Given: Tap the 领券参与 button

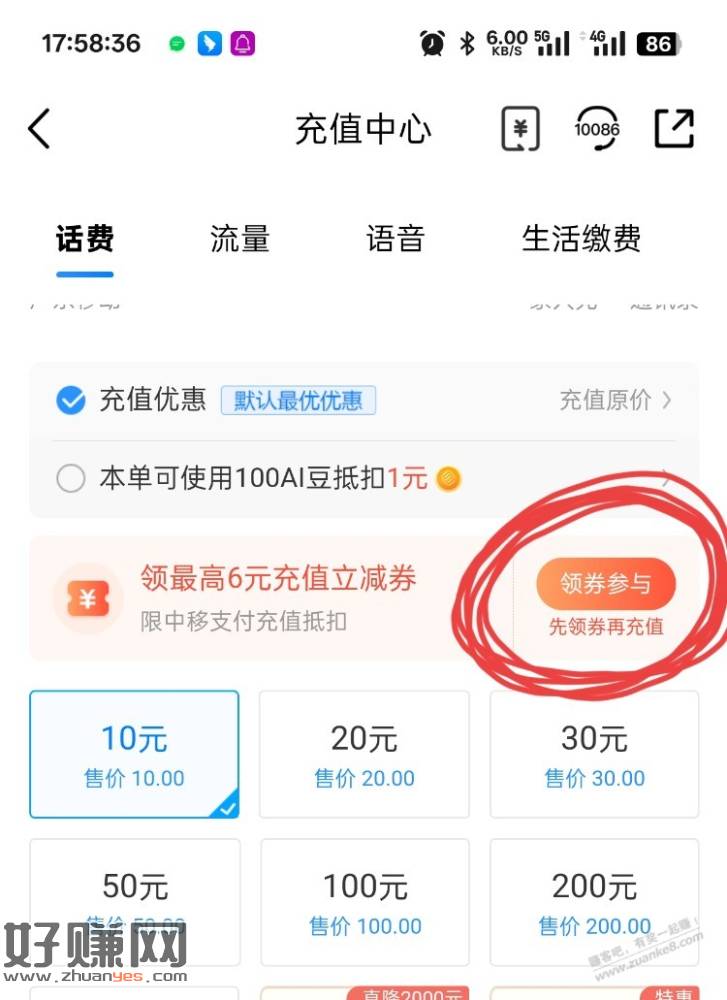Looking at the screenshot, I should click(606, 584).
